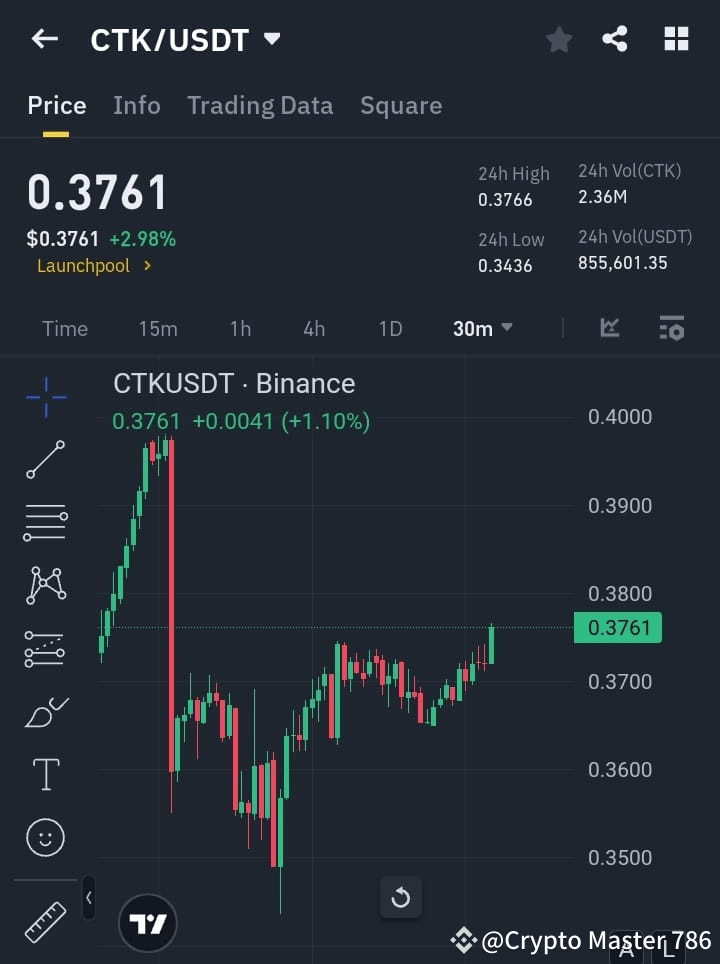Collapse the drawing tools sidebar chevron

(x=88, y=898)
